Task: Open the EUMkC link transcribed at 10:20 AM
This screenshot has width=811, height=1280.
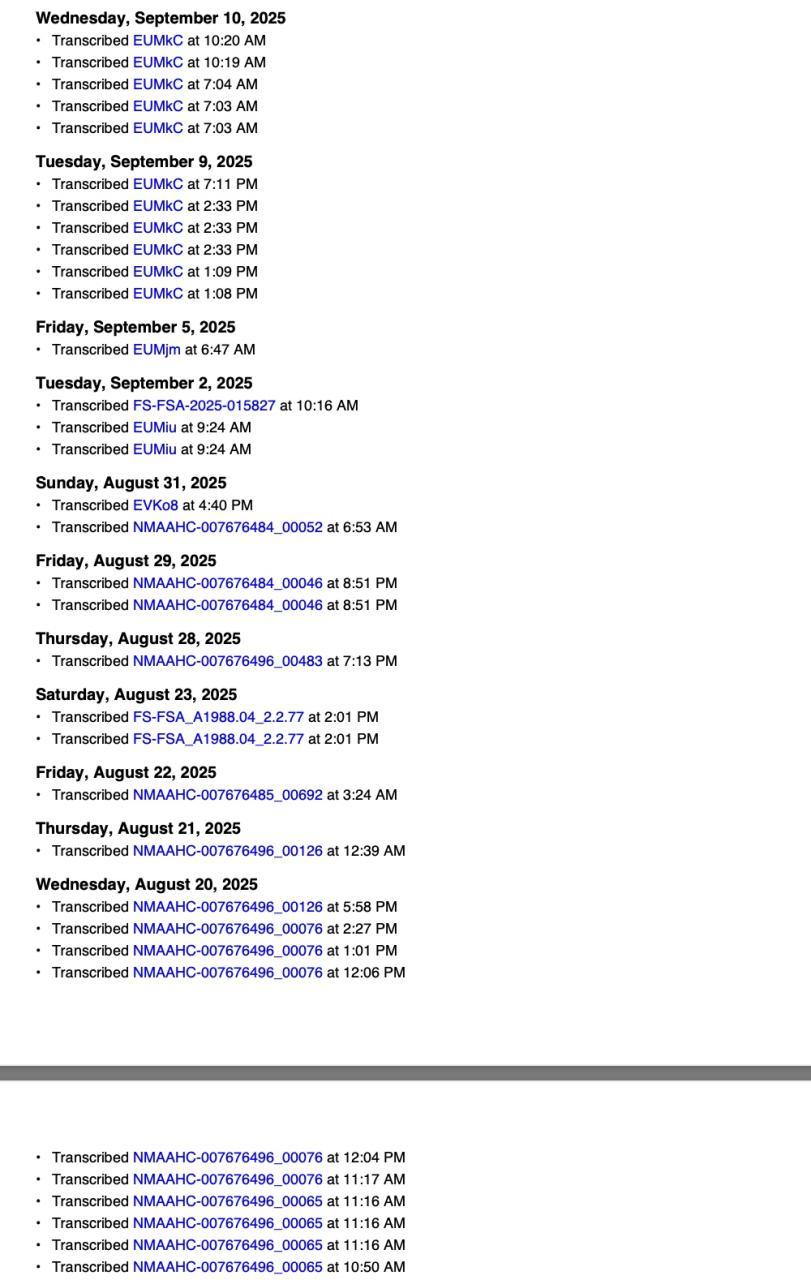Action: [x=158, y=41]
